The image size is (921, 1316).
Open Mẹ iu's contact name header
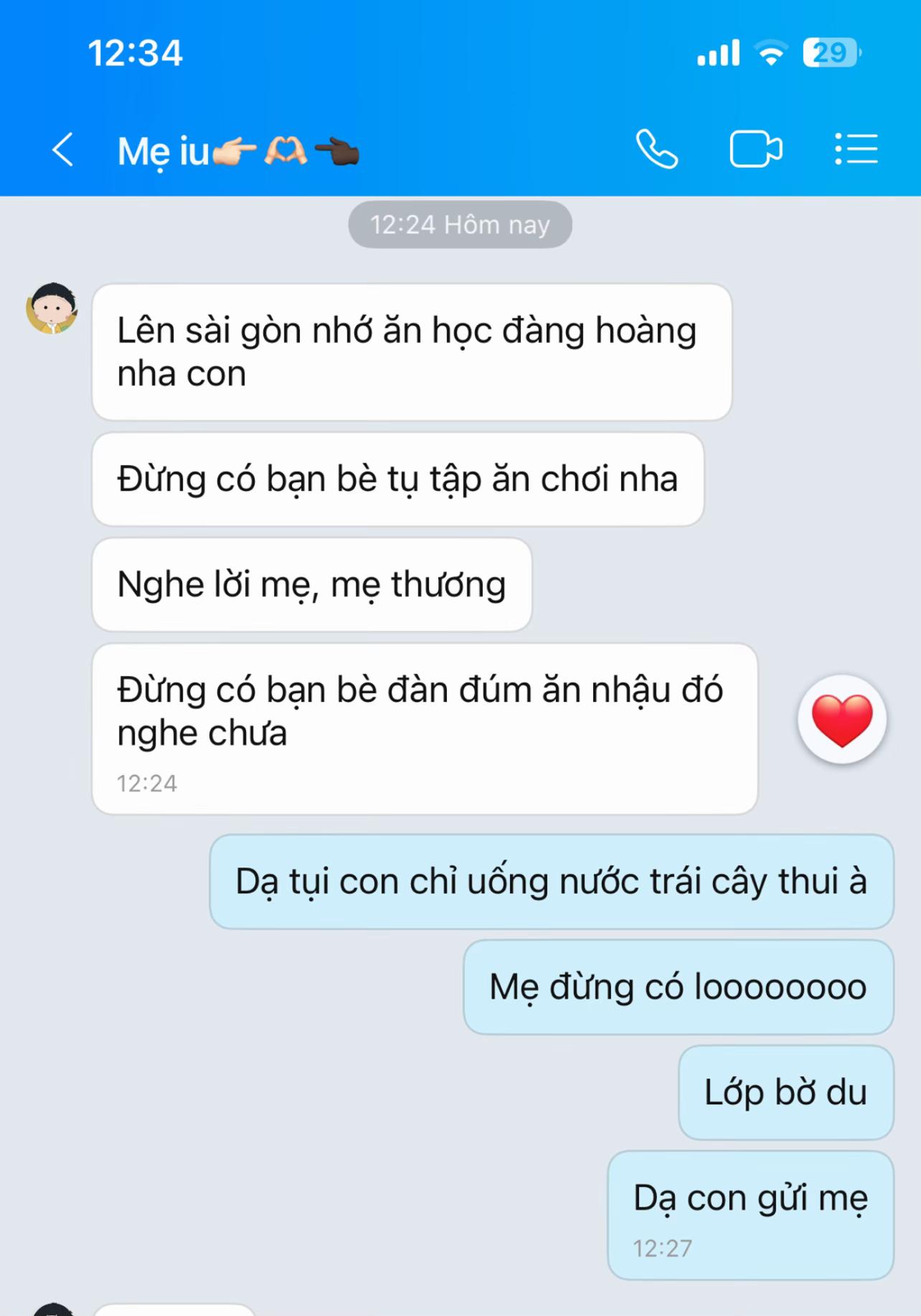(x=237, y=151)
